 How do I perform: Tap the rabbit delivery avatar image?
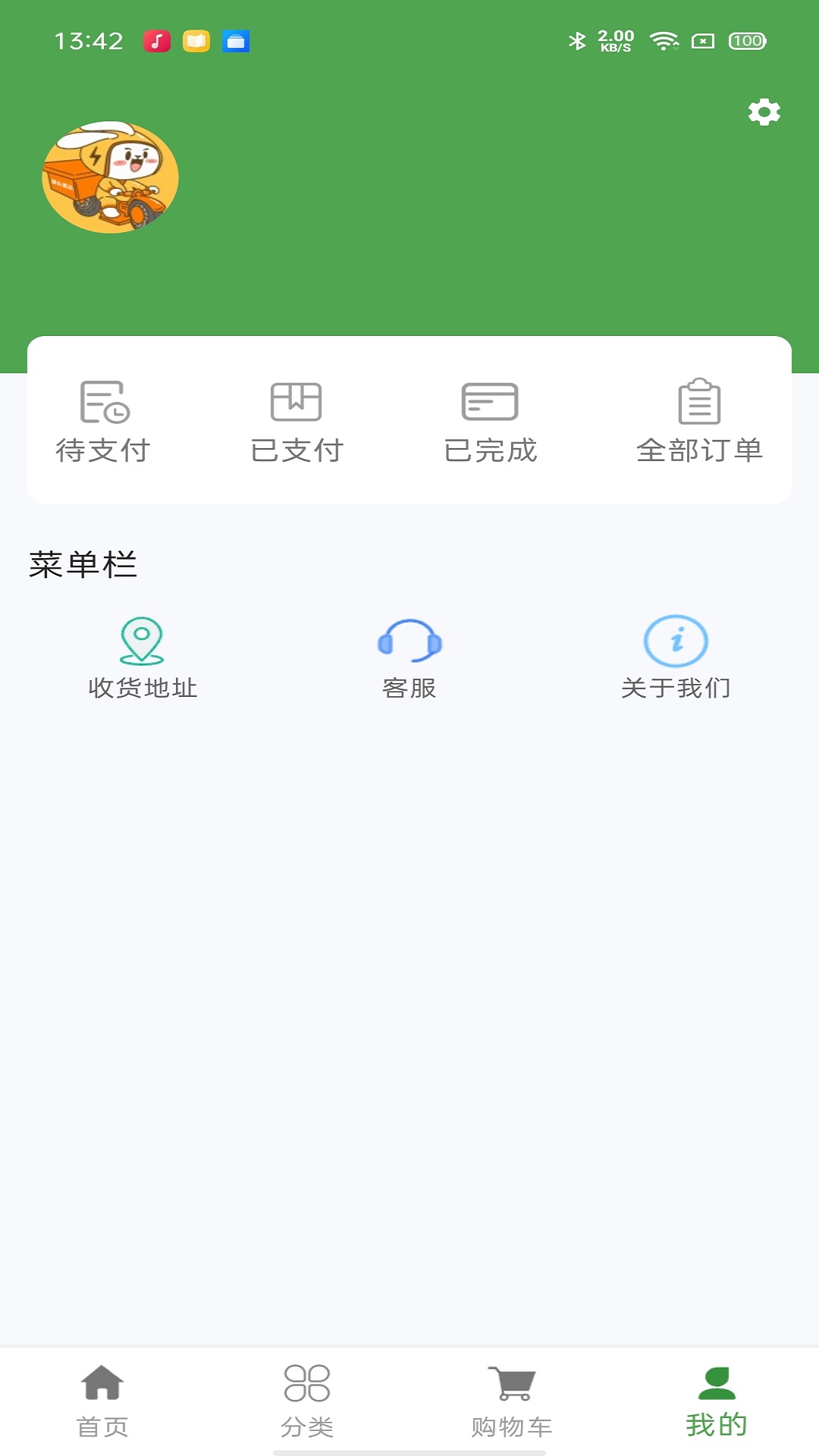tap(110, 176)
